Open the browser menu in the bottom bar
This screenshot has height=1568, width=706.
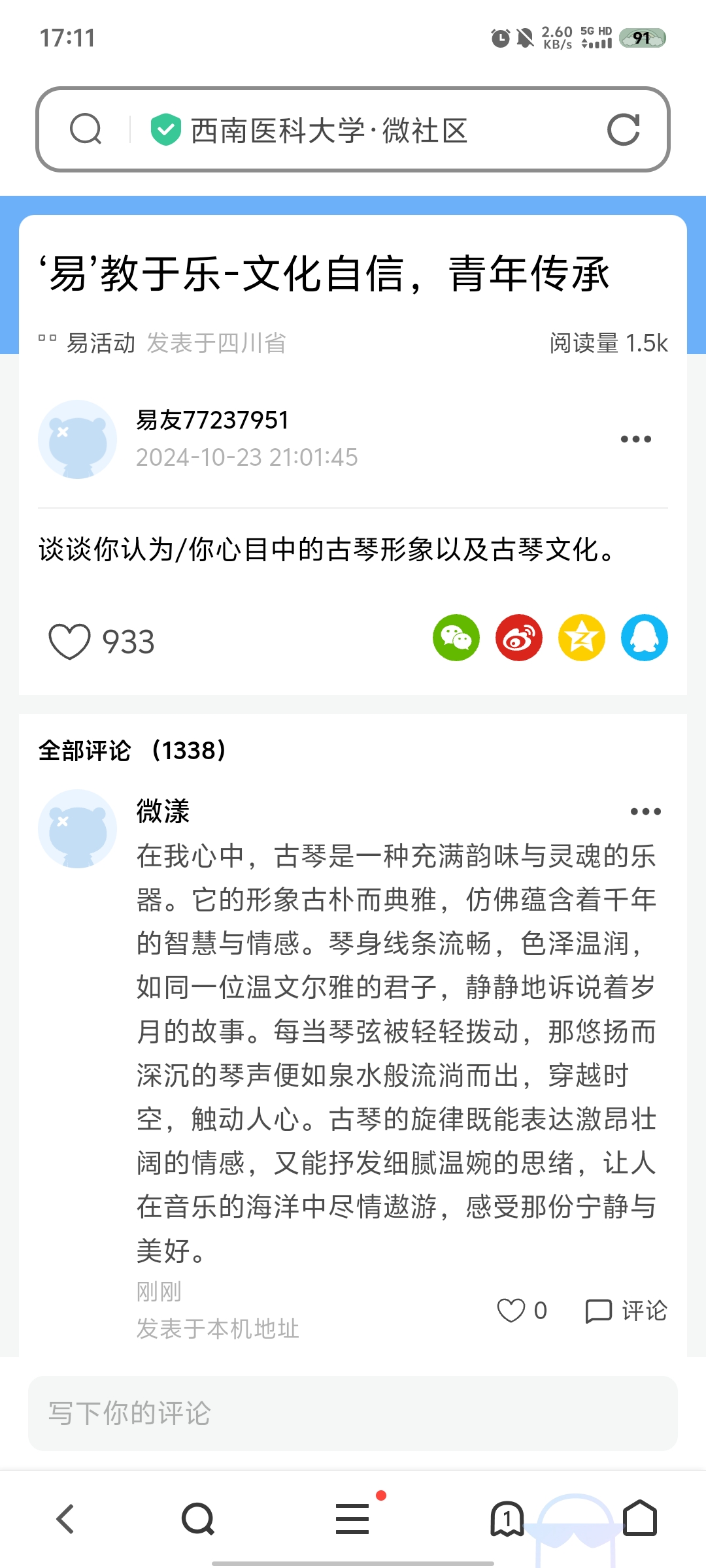[x=353, y=1518]
